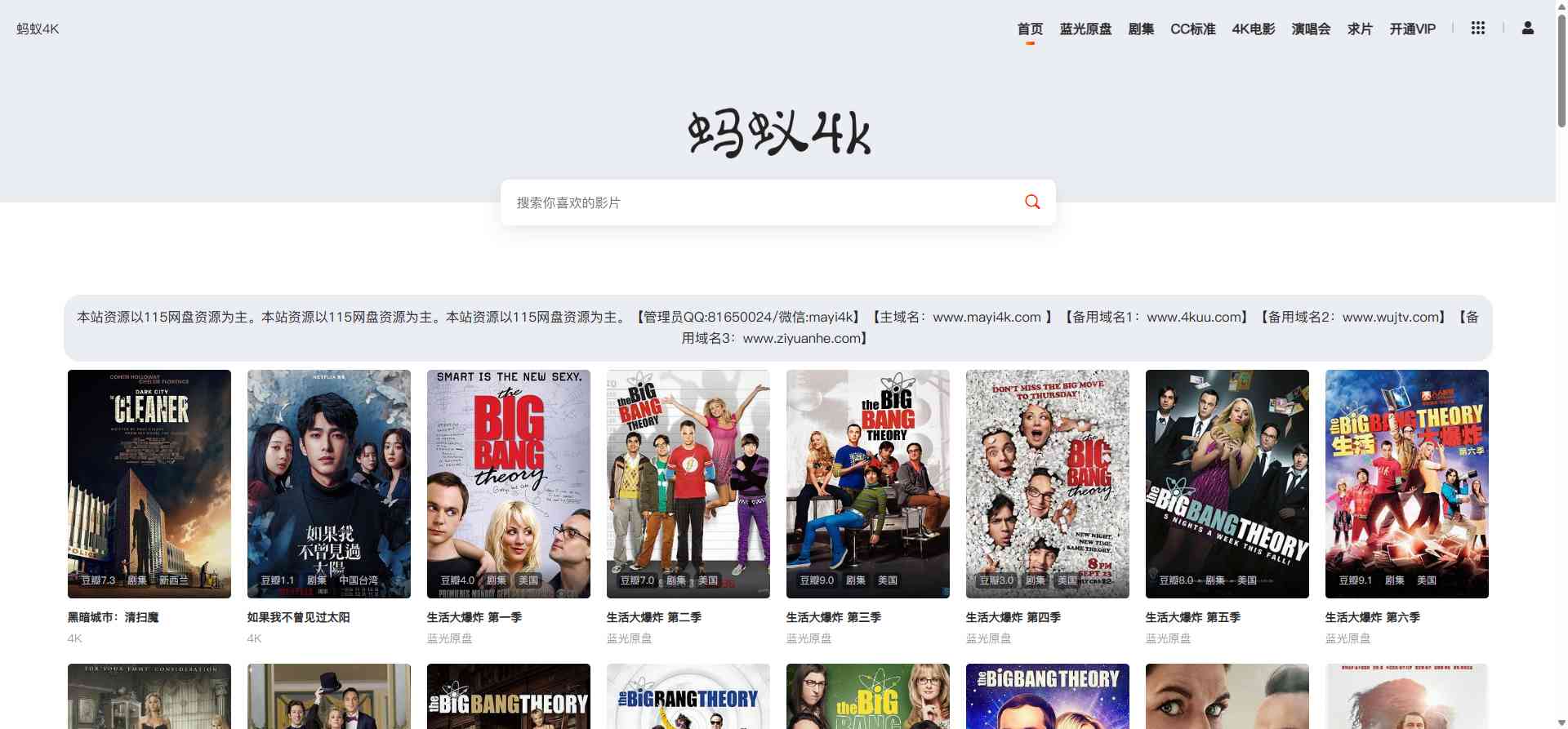Viewport: 1568px width, 729px height.
Task: Go to the 首页 tab
Action: [1030, 29]
